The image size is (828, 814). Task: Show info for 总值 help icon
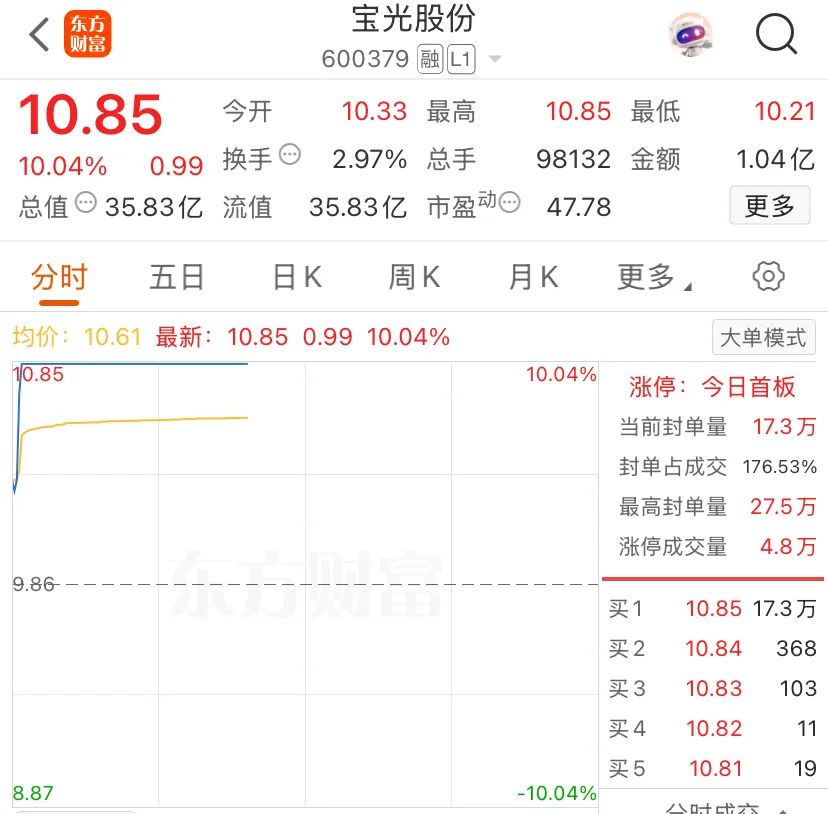86,204
